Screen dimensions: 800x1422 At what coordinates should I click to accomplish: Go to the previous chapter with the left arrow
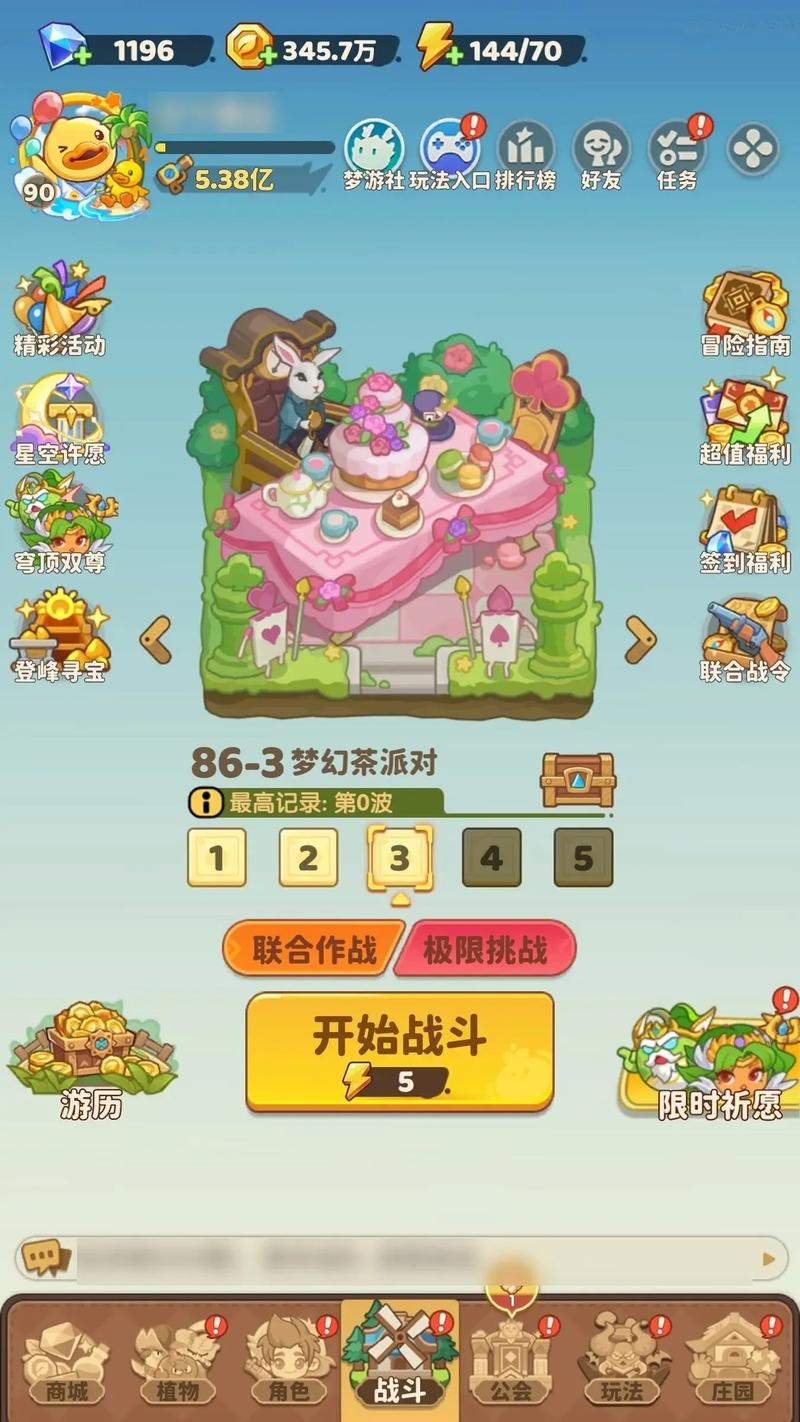pos(155,640)
